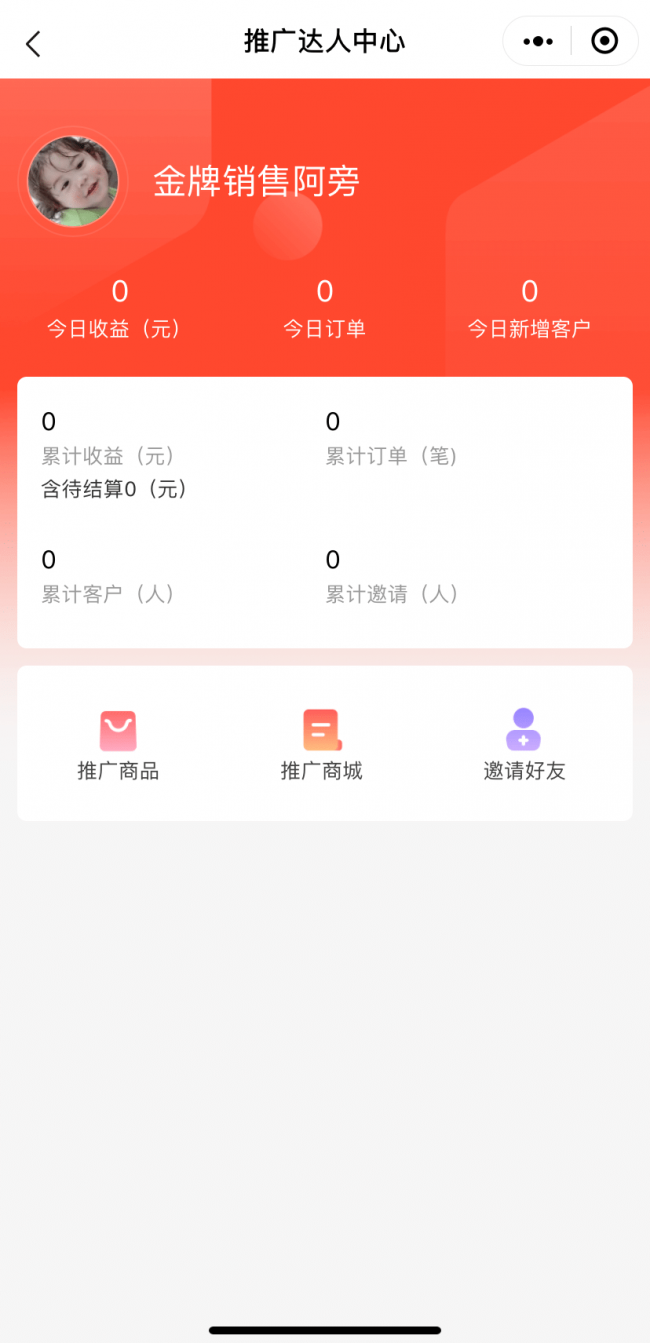
Task: Close the mini program via the circle icon
Action: pyautogui.click(x=604, y=41)
